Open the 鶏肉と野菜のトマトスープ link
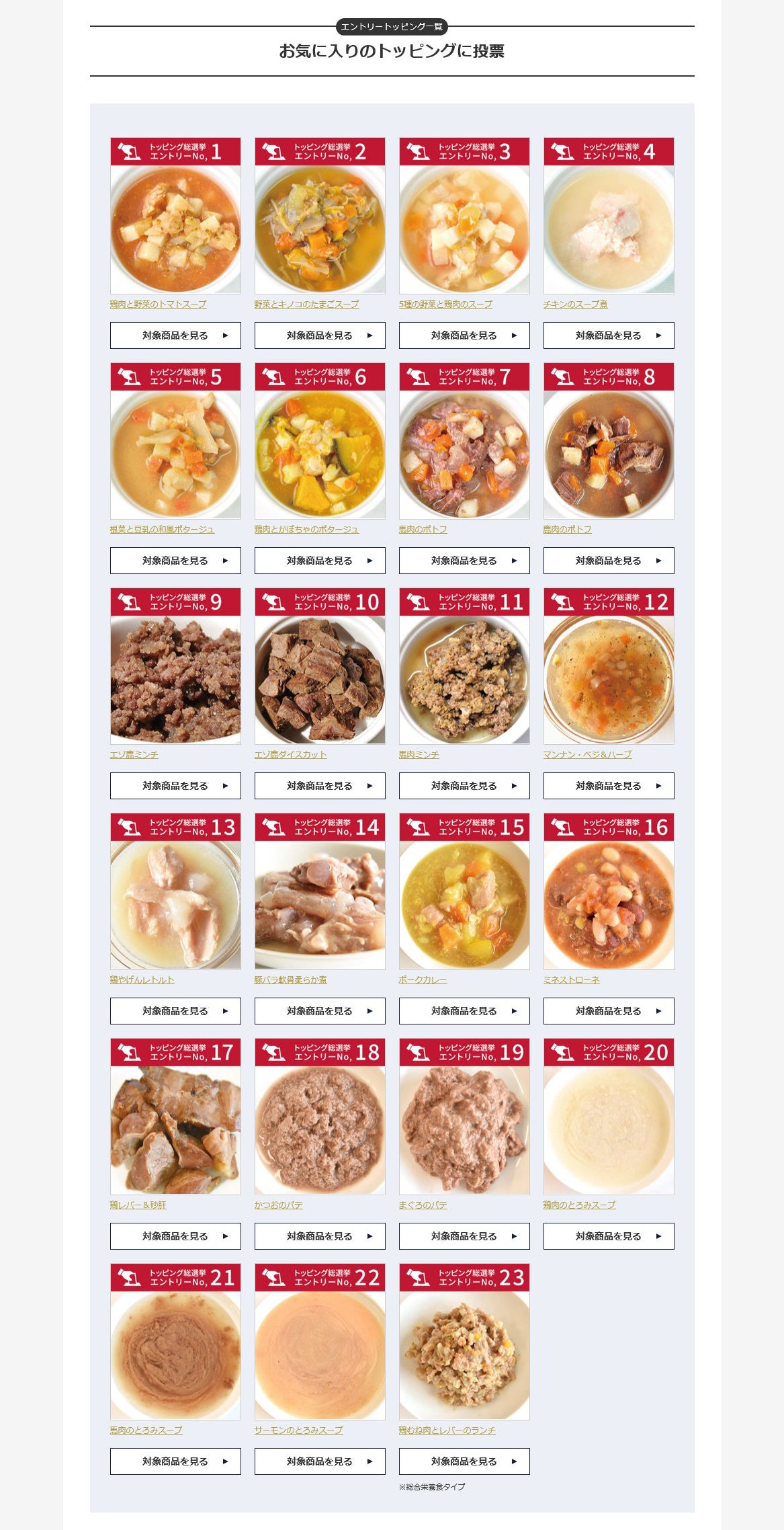 coord(158,305)
